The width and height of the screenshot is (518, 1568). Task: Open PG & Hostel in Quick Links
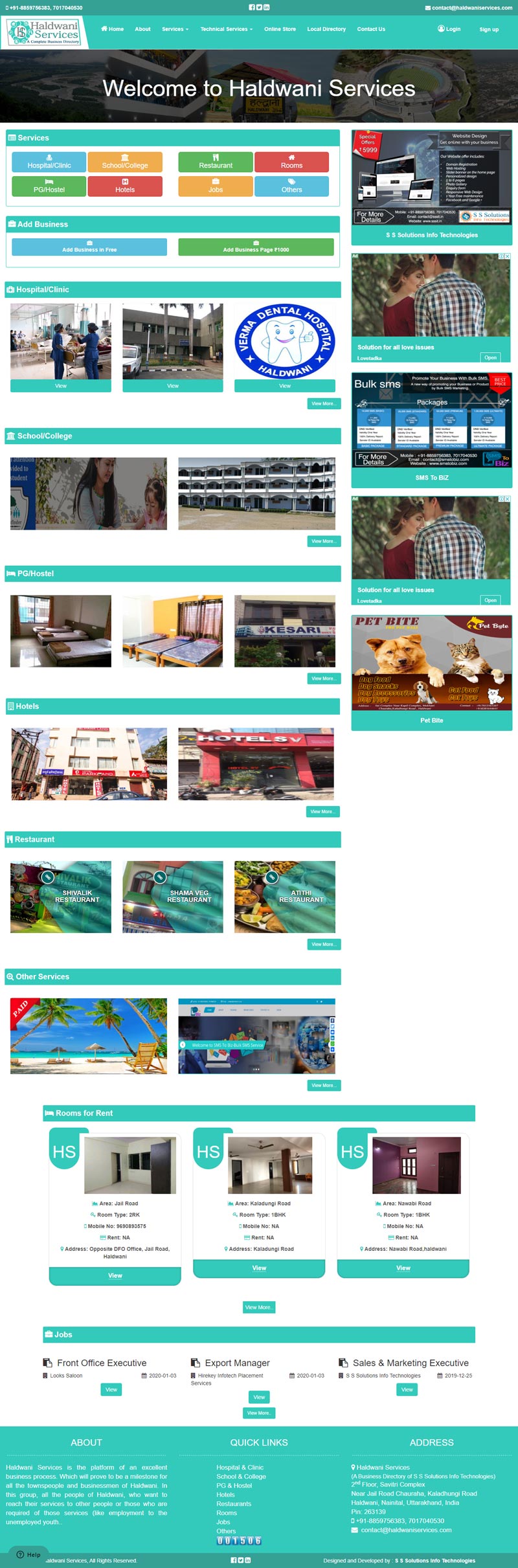pos(234,1486)
